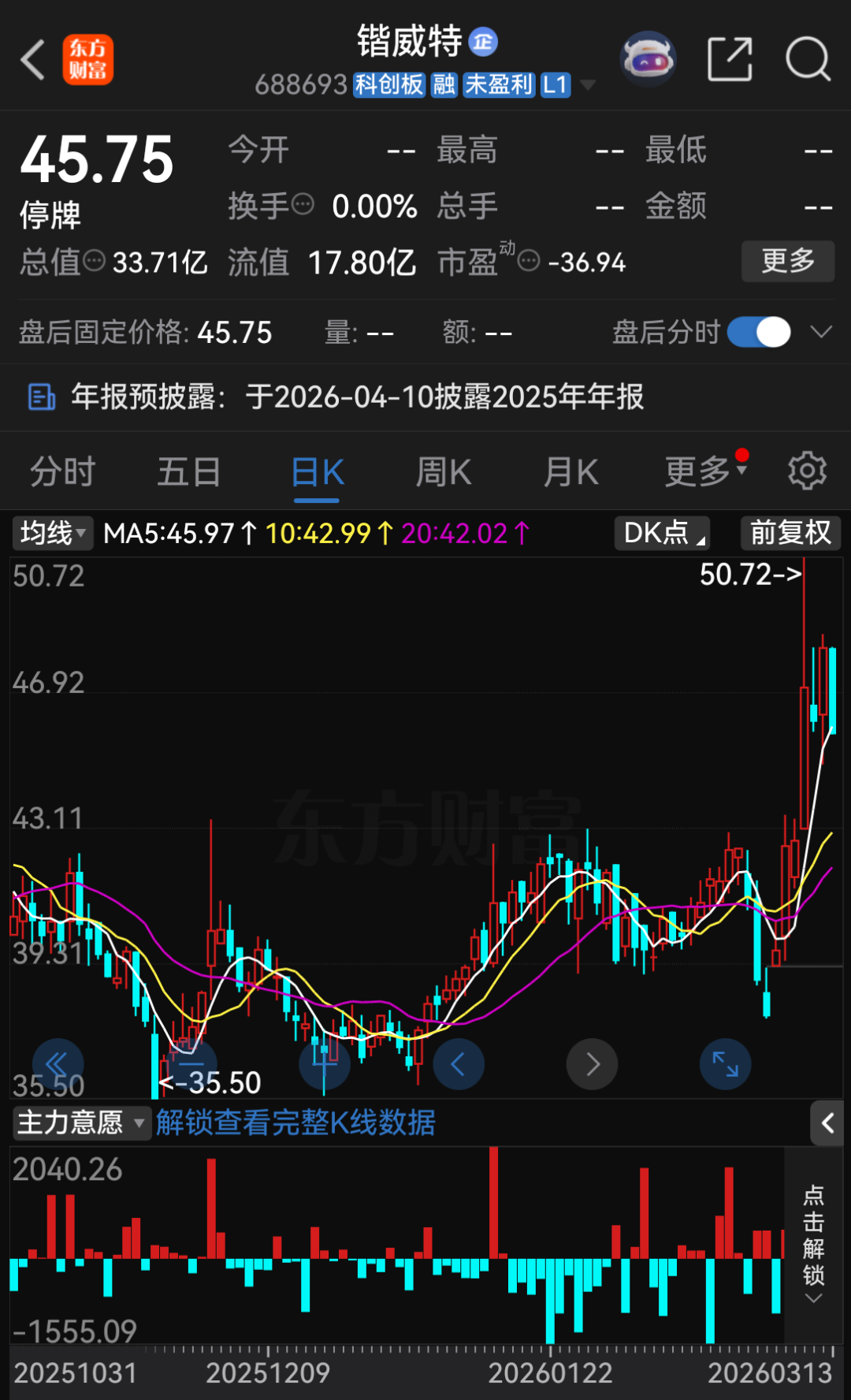This screenshot has height=1400, width=851.
Task: Open the 主力意愿 indicator dropdown
Action: coord(81,1123)
